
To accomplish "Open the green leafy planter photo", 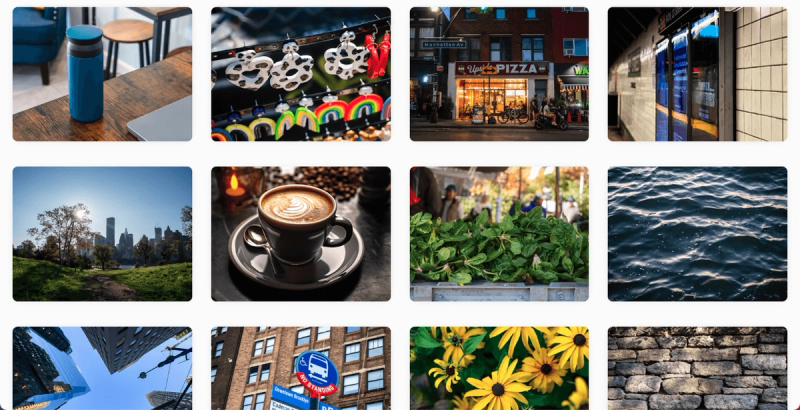I will tap(499, 234).
